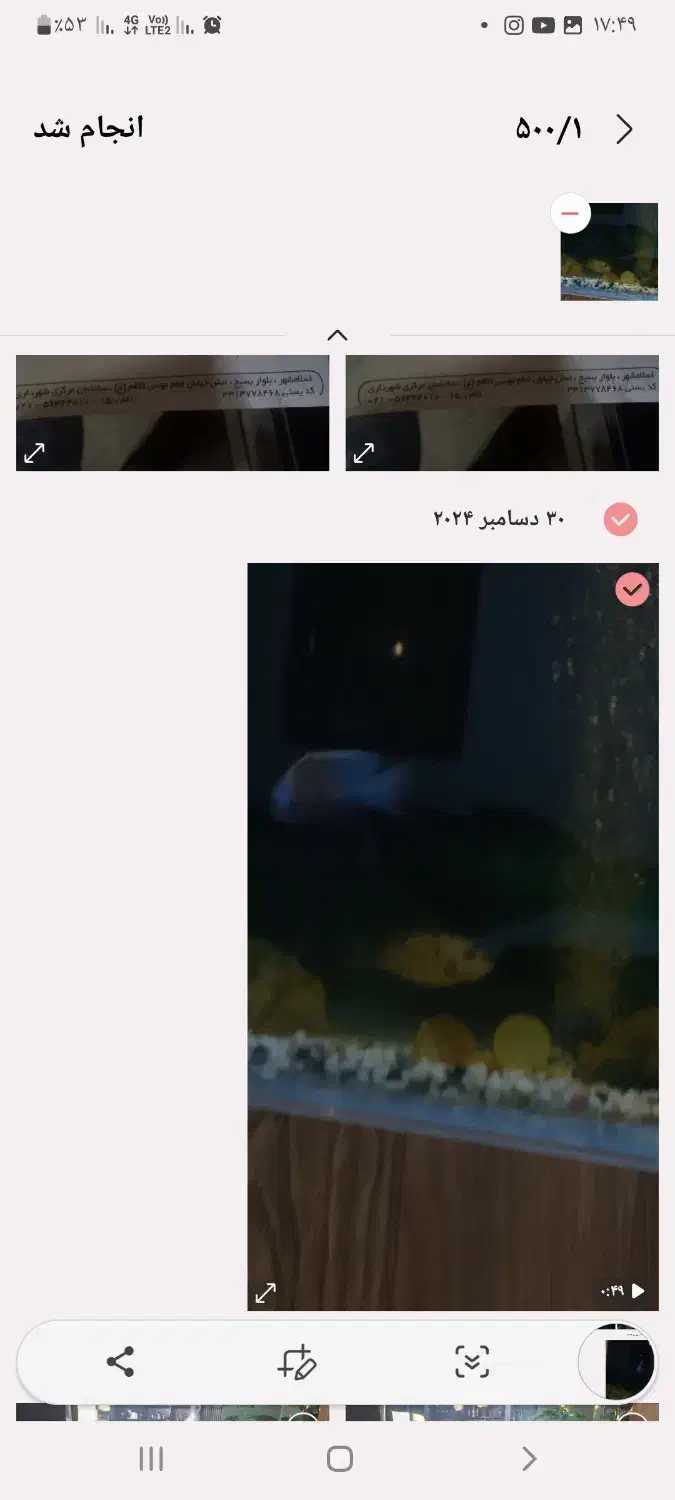The image size is (675, 1500).
Task: Go back with the top chevron arrow
Action: coord(624,130)
